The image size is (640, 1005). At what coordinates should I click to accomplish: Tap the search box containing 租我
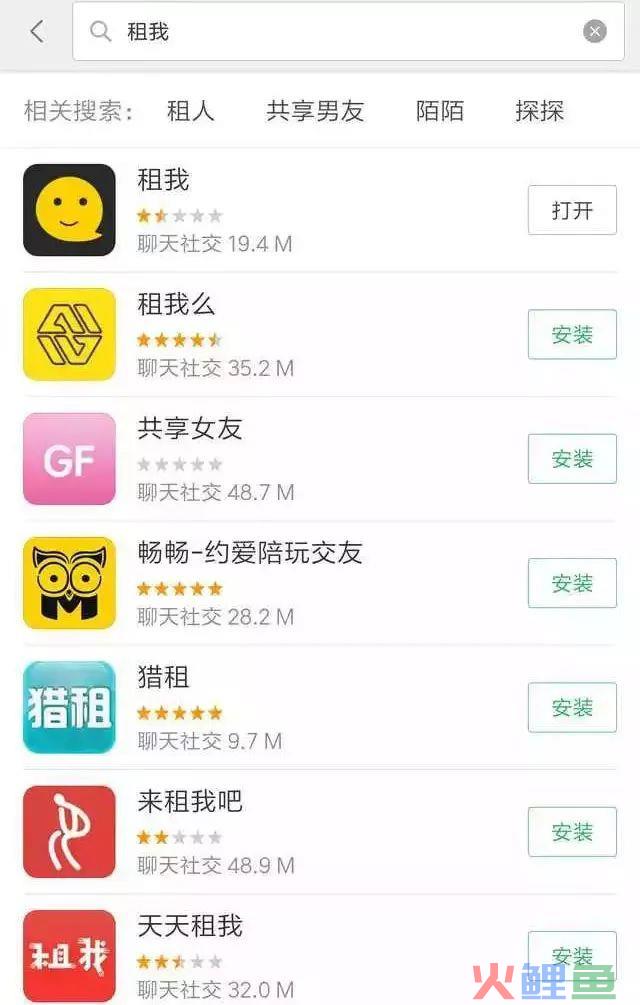(330, 32)
